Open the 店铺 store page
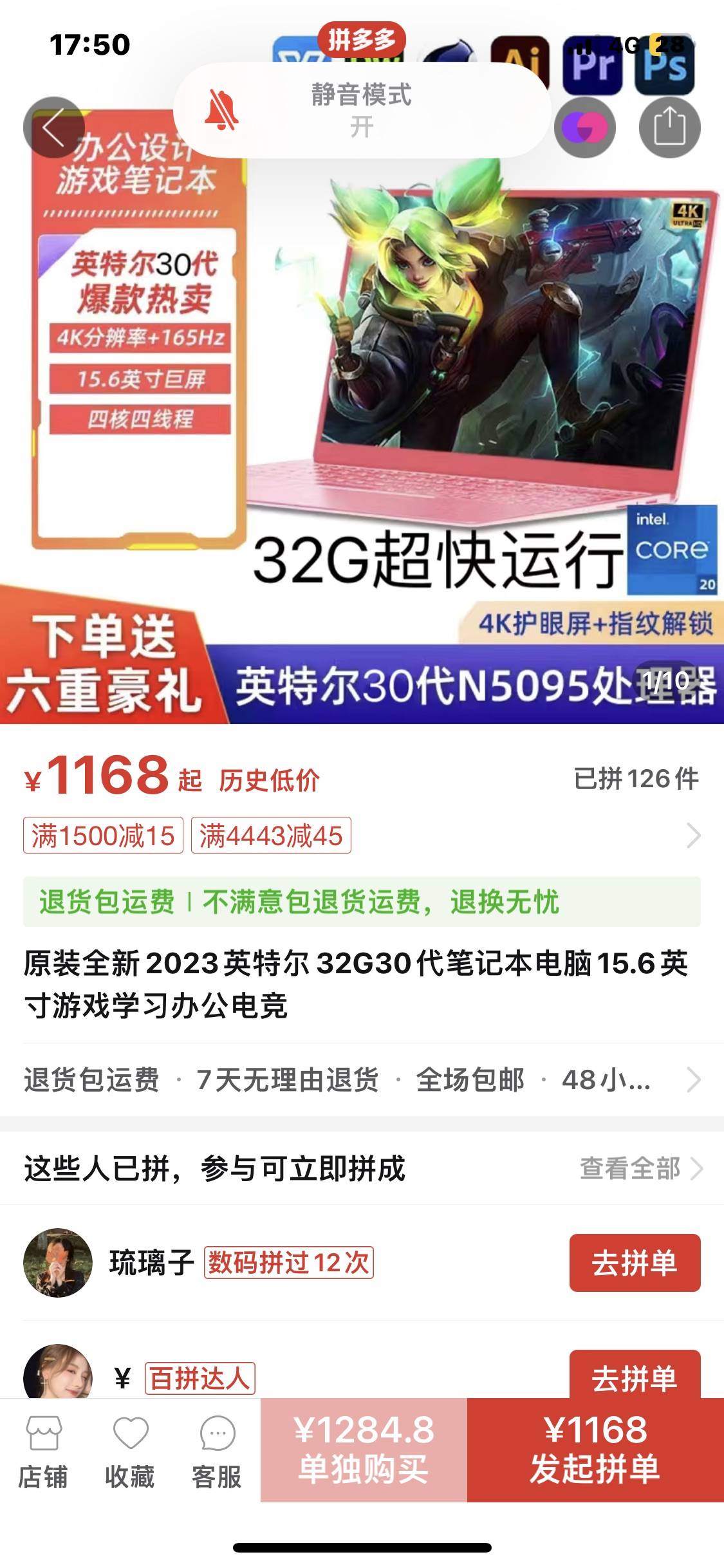The height and width of the screenshot is (1568, 724). (x=43, y=1452)
